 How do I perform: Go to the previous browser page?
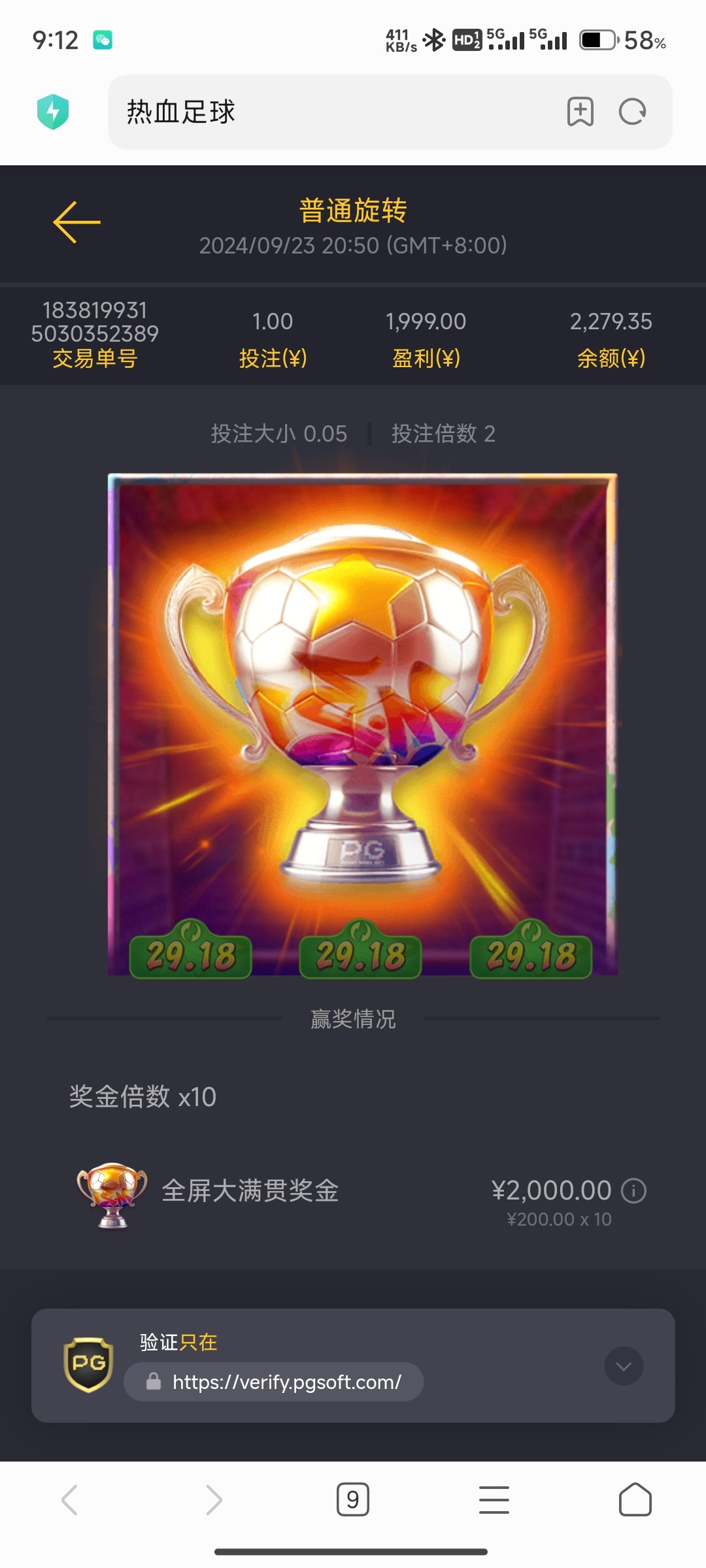(69, 1499)
